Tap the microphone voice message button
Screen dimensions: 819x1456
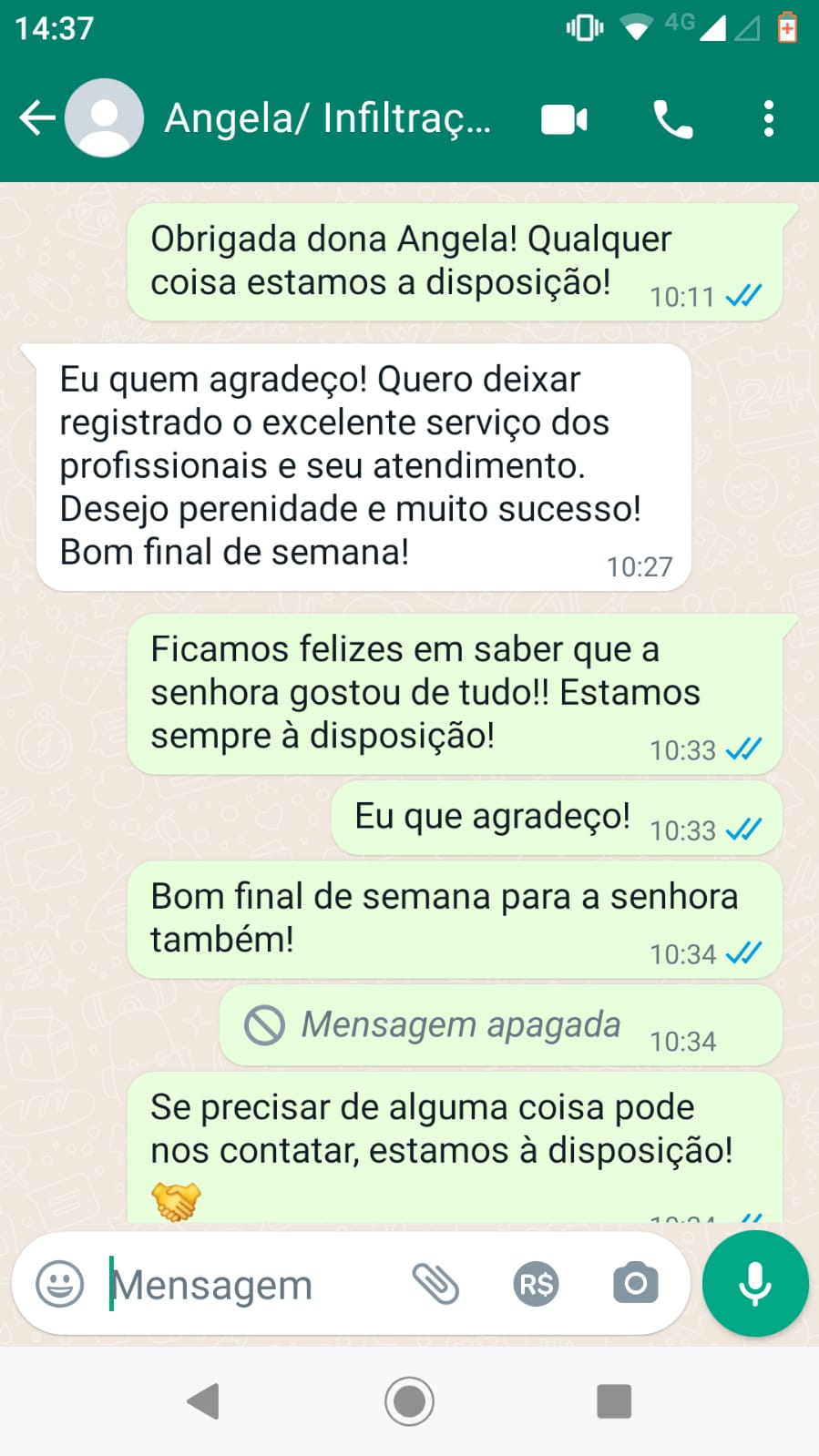pyautogui.click(x=754, y=1284)
